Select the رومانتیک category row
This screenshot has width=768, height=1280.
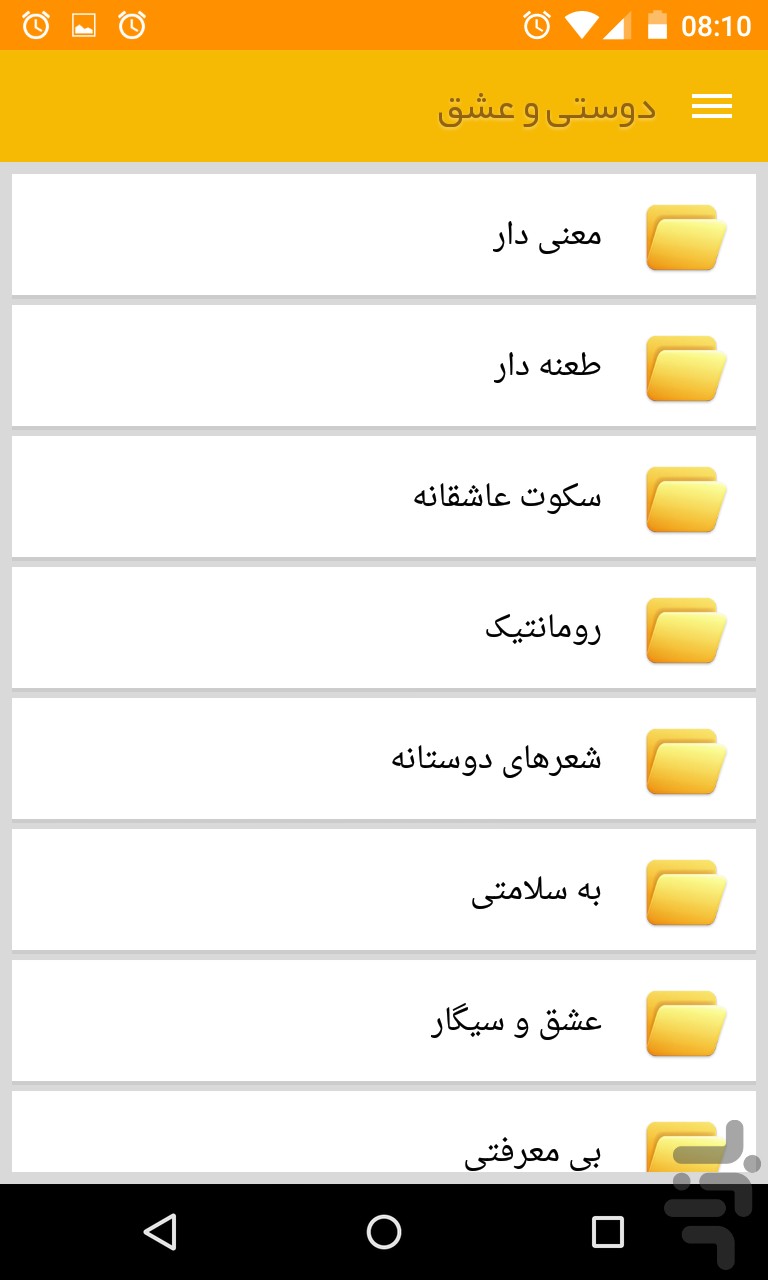click(384, 627)
